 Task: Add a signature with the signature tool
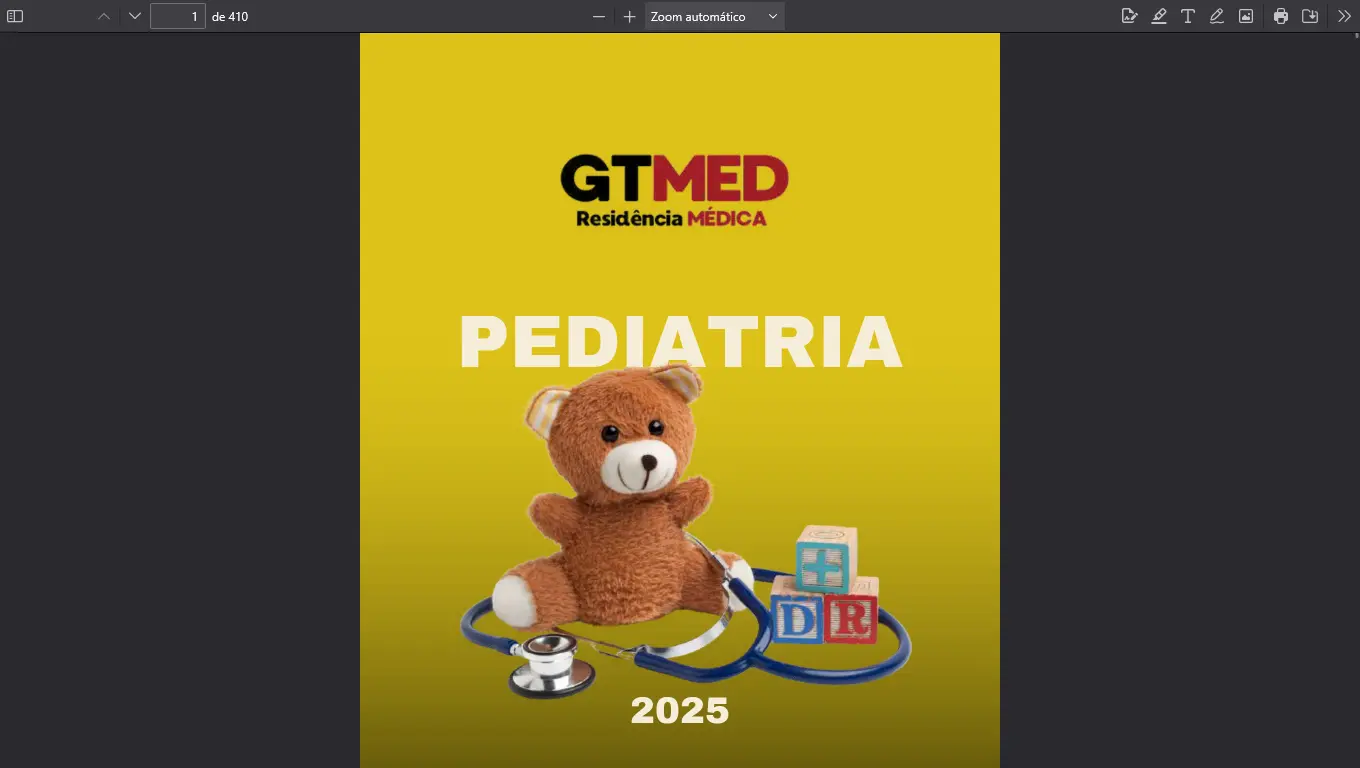(x=1130, y=16)
